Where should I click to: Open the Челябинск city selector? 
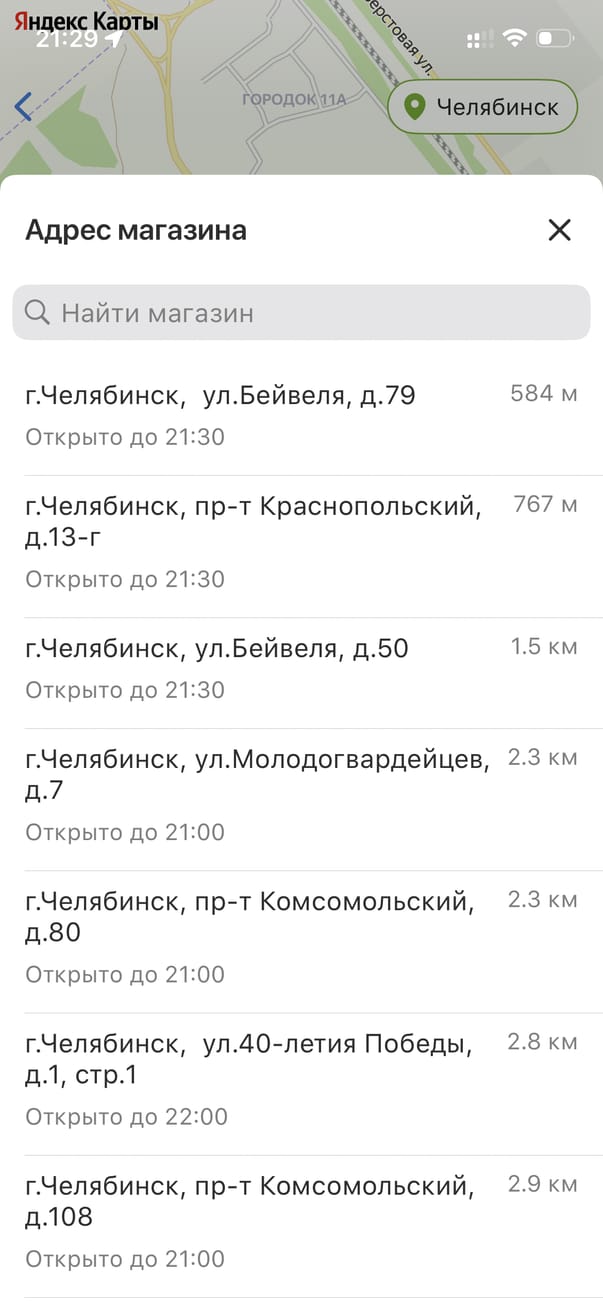pos(482,107)
